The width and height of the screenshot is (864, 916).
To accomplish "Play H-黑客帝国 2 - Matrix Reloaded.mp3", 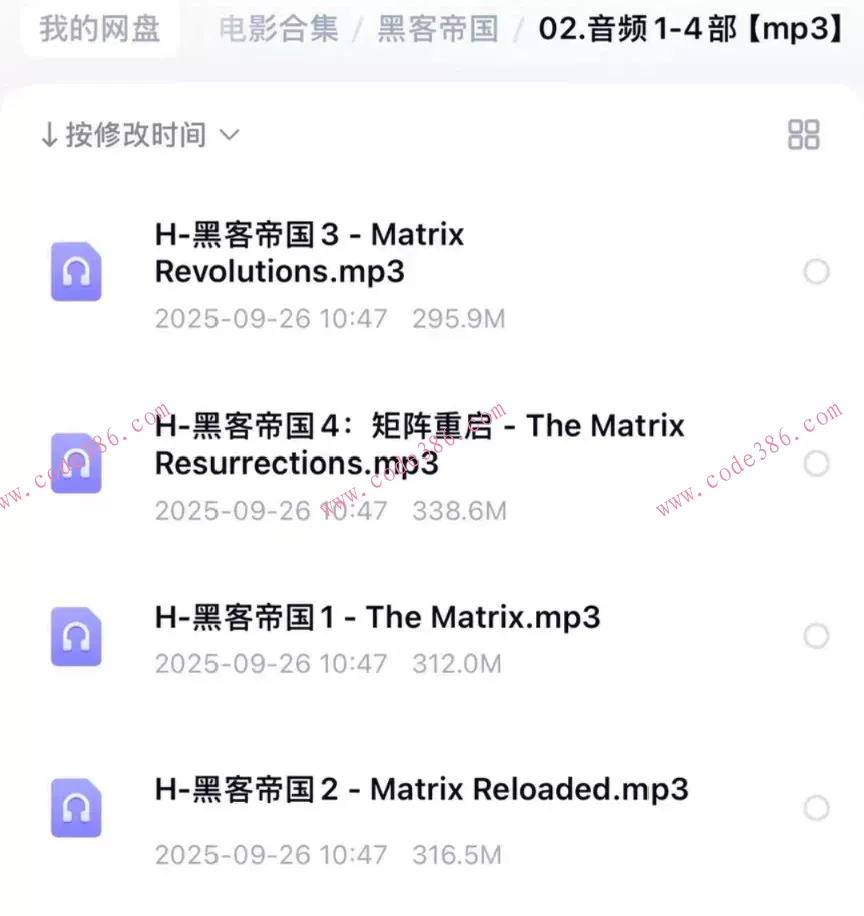I will coord(420,789).
